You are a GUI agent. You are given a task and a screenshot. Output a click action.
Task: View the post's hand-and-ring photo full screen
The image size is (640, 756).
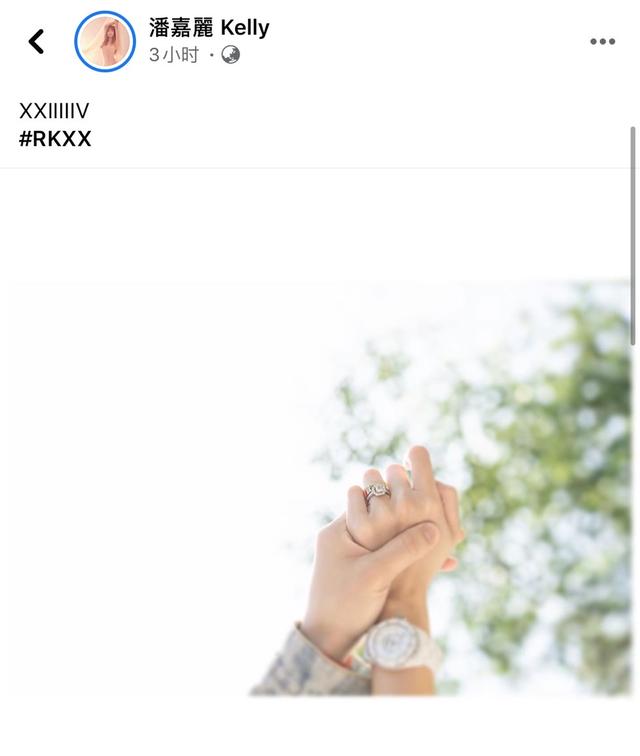(400, 500)
